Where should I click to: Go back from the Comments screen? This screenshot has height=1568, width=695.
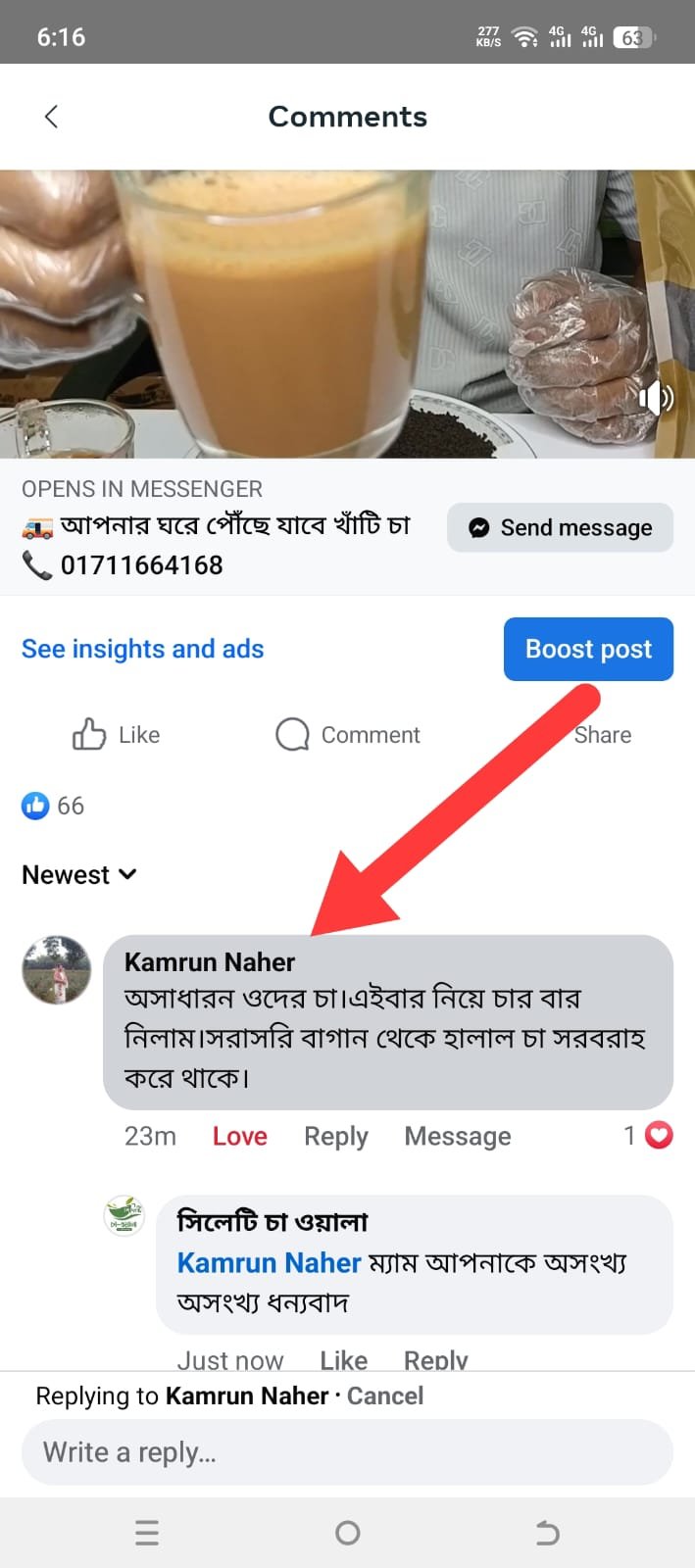click(51, 117)
